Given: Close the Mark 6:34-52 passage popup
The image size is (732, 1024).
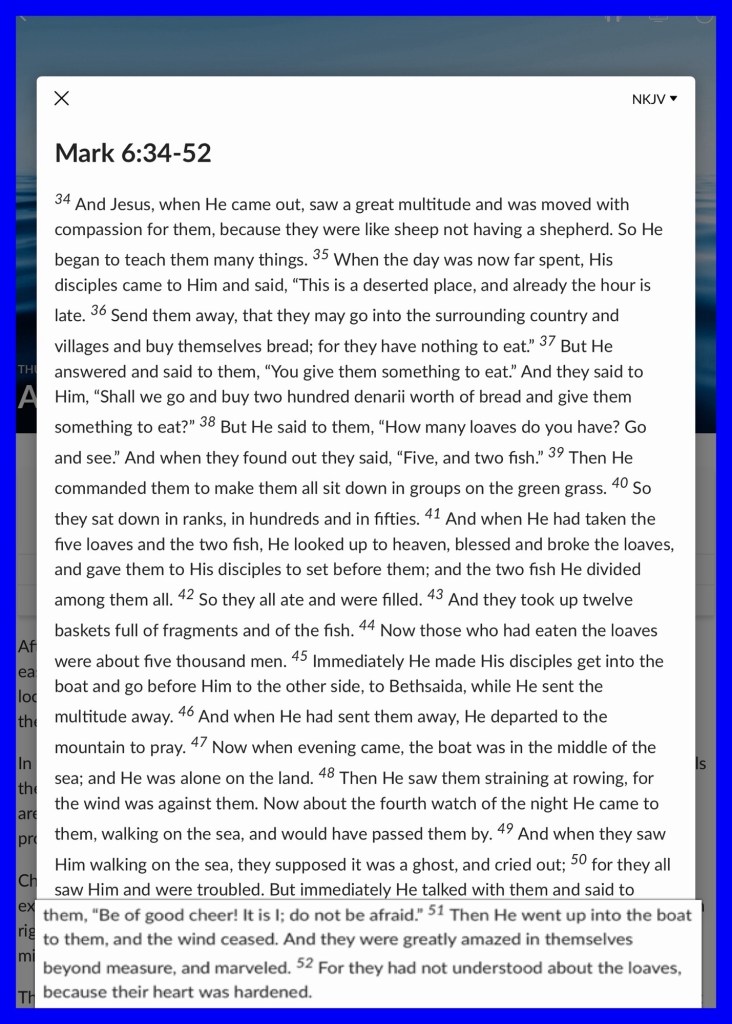Looking at the screenshot, I should click(62, 98).
